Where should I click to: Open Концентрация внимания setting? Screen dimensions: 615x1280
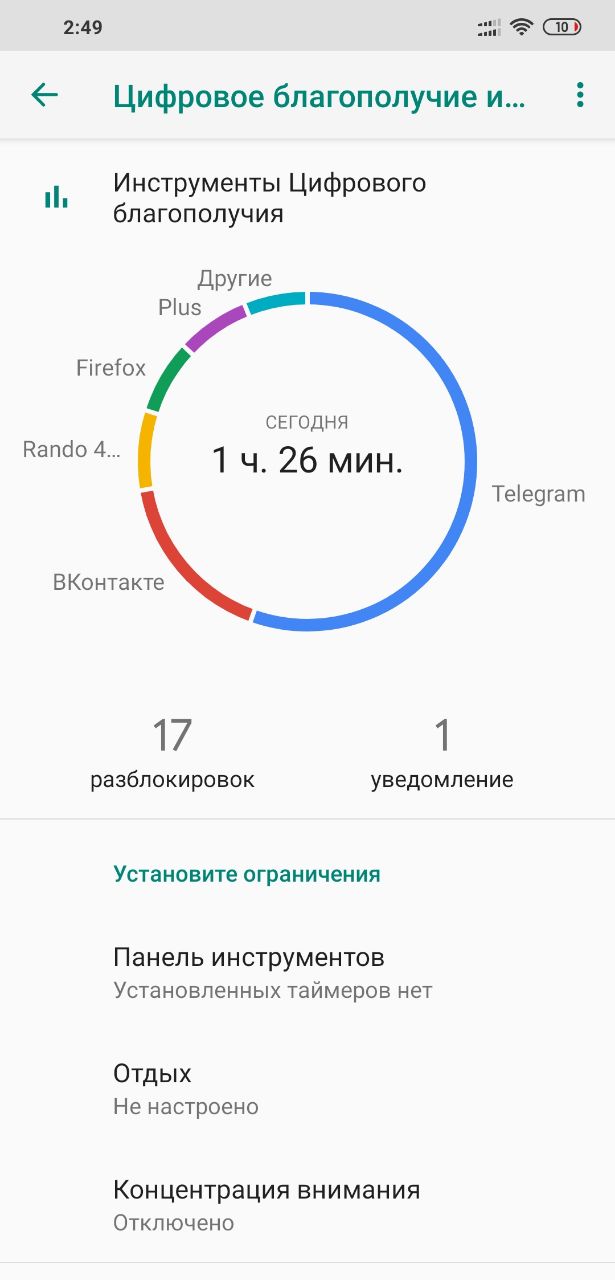[307, 1205]
